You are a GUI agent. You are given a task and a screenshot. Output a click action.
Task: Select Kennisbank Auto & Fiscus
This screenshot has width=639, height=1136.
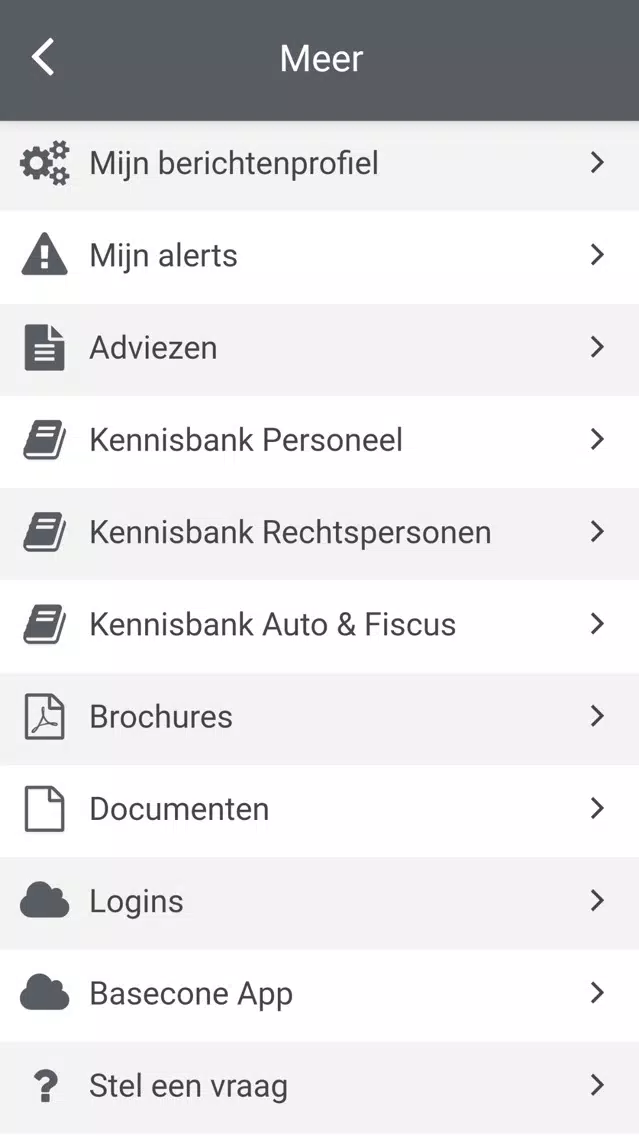click(x=320, y=625)
